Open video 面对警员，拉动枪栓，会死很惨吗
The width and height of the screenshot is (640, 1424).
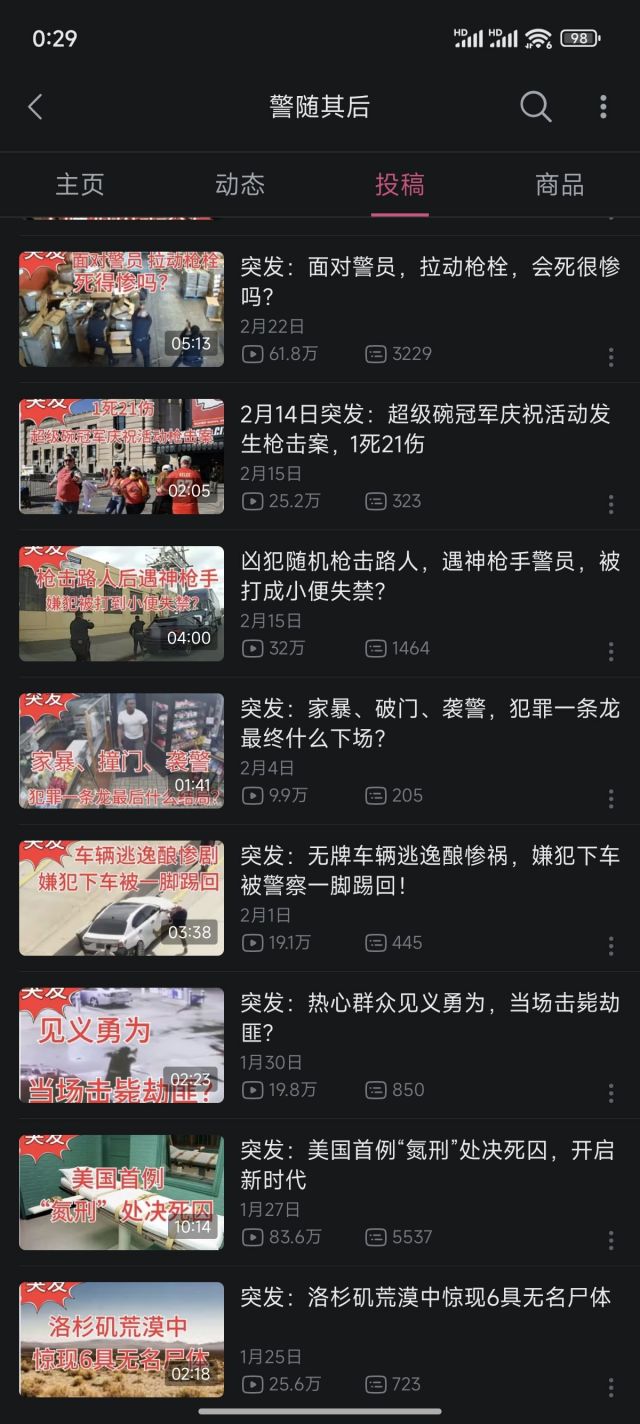click(x=430, y=281)
